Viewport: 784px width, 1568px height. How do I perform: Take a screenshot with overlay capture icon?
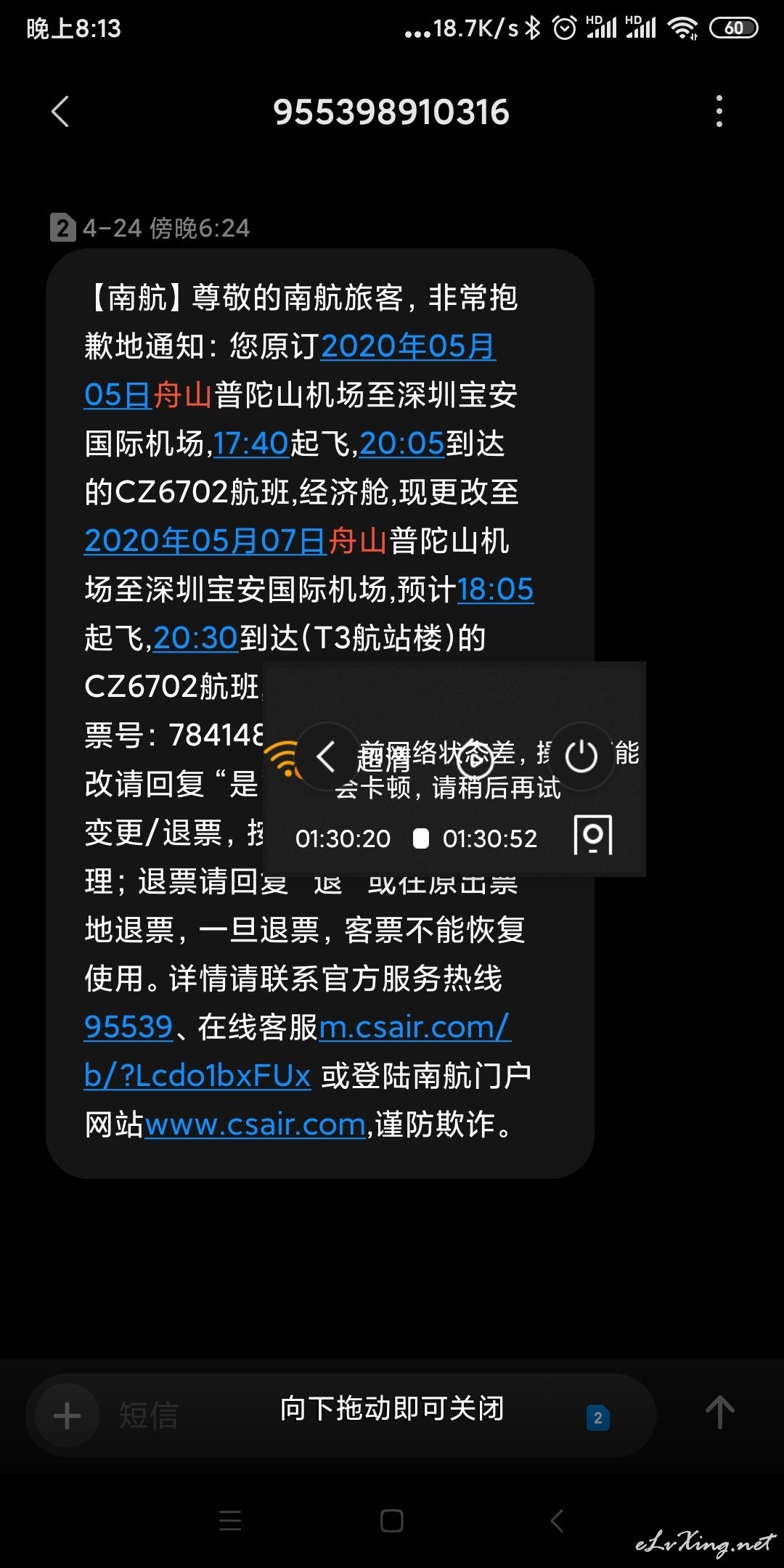pos(593,836)
